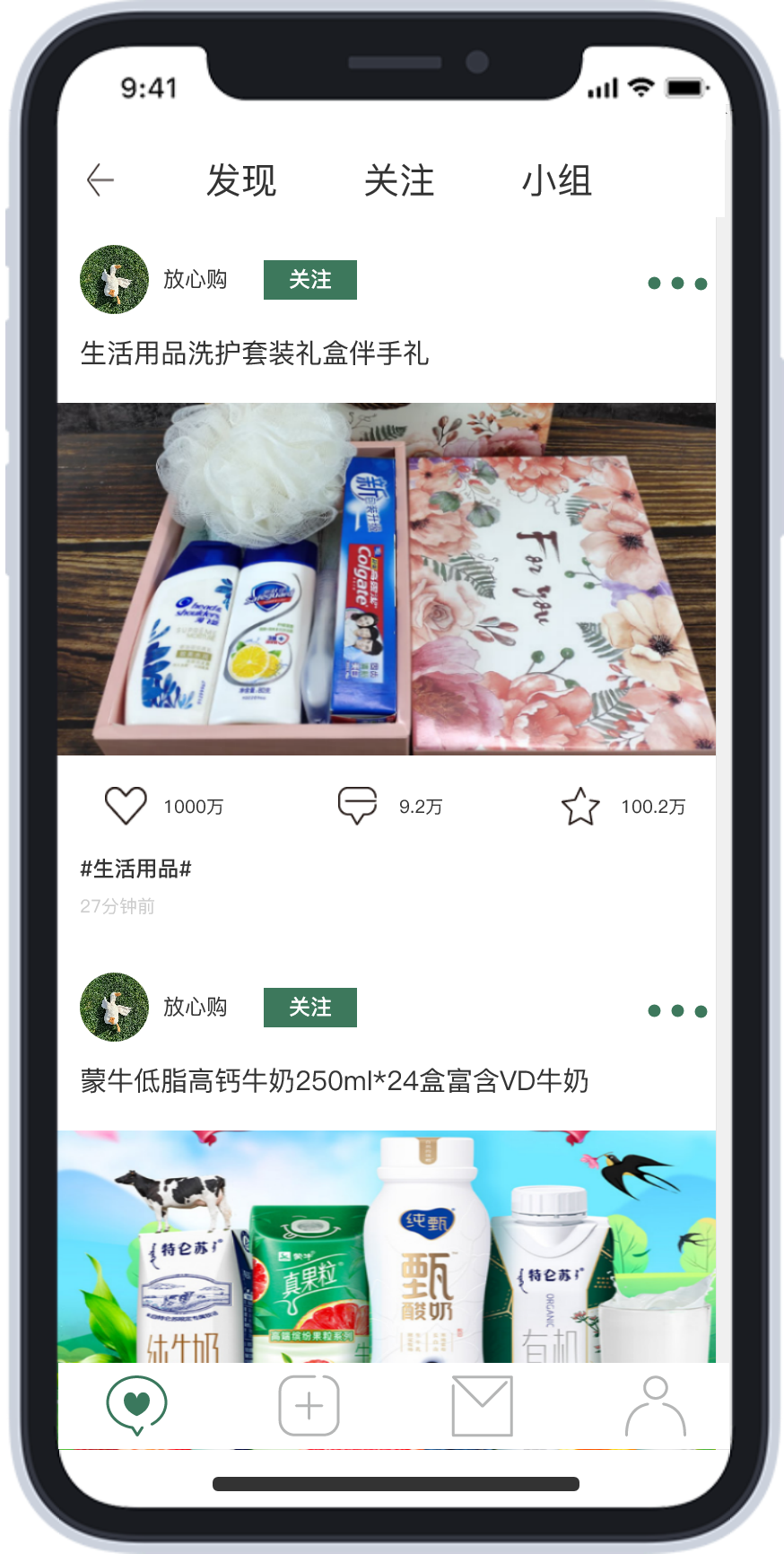Open the messages envelope tab

pos(482,1405)
